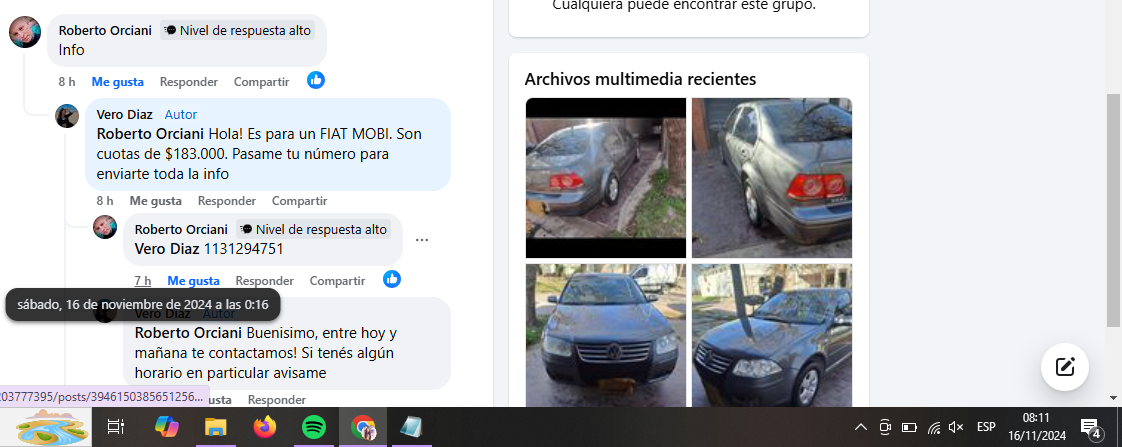Image resolution: width=1122 pixels, height=447 pixels.
Task: Compose a new message with pencil button
Action: [x=1064, y=366]
